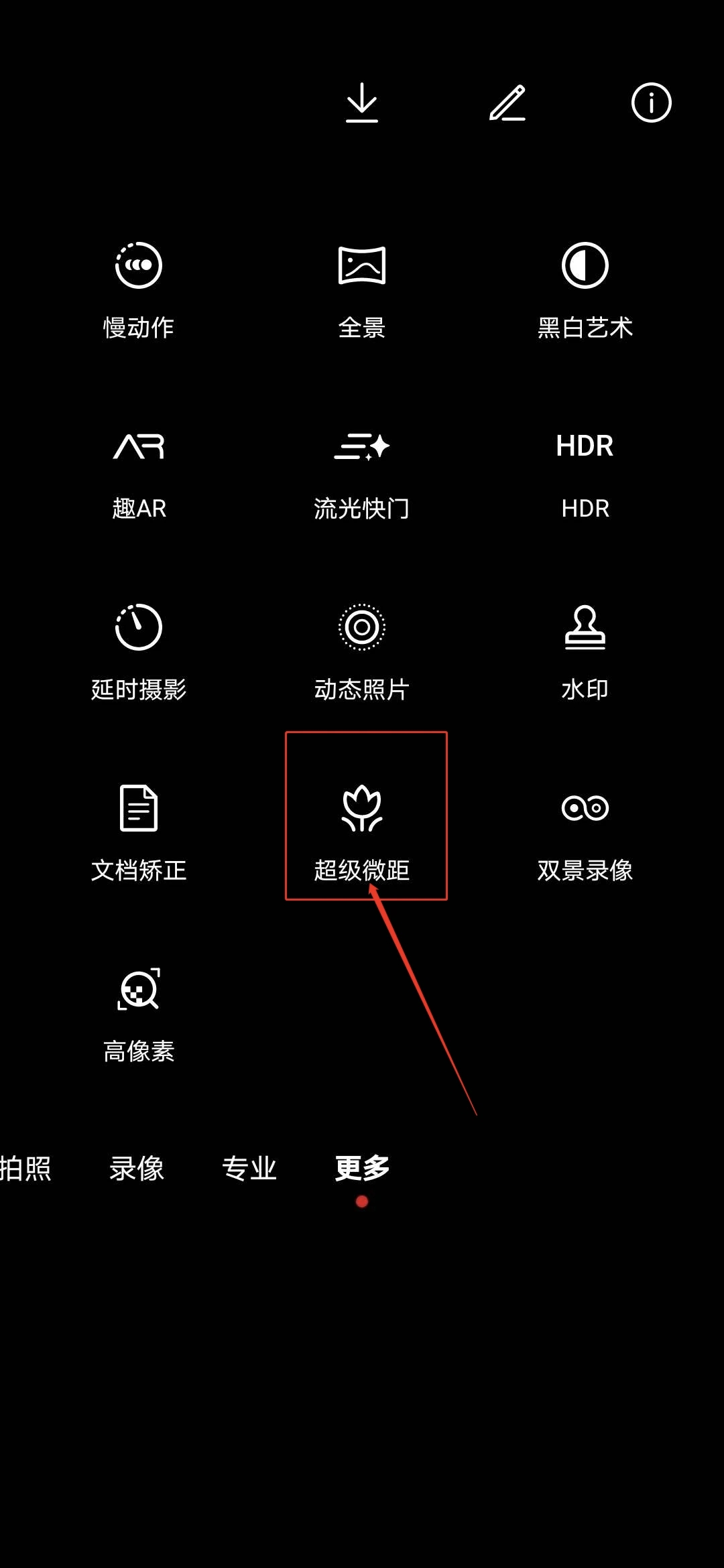Tap the 更多 tab

(362, 1169)
